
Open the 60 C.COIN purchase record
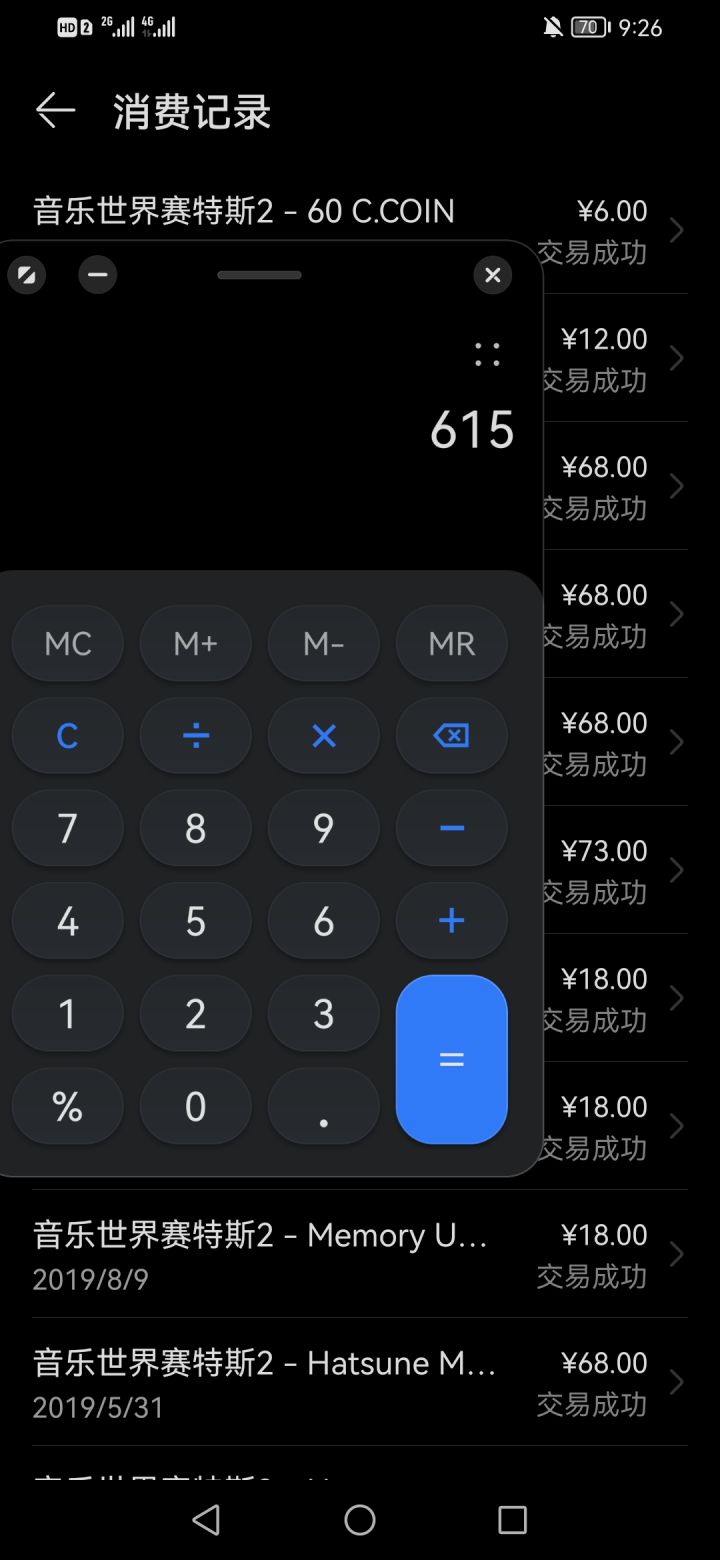pyautogui.click(x=360, y=230)
